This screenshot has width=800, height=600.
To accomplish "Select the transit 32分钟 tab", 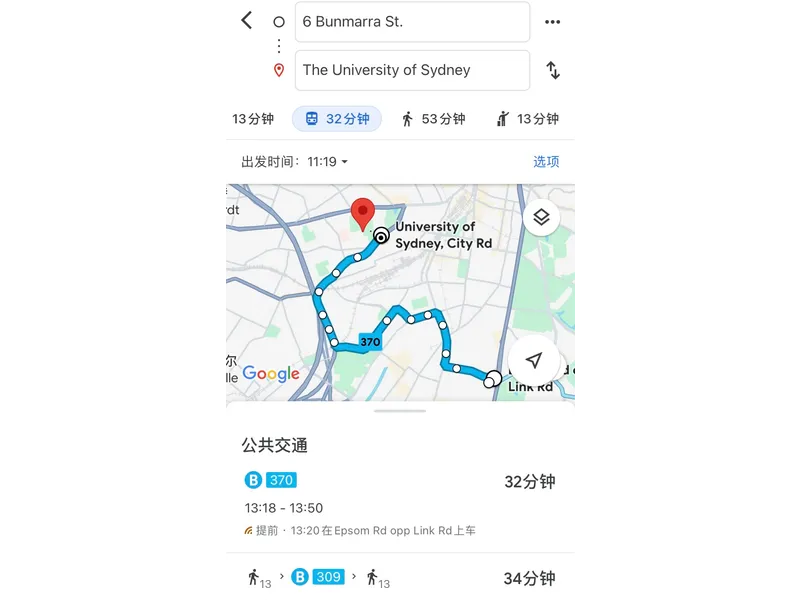I will (x=337, y=119).
